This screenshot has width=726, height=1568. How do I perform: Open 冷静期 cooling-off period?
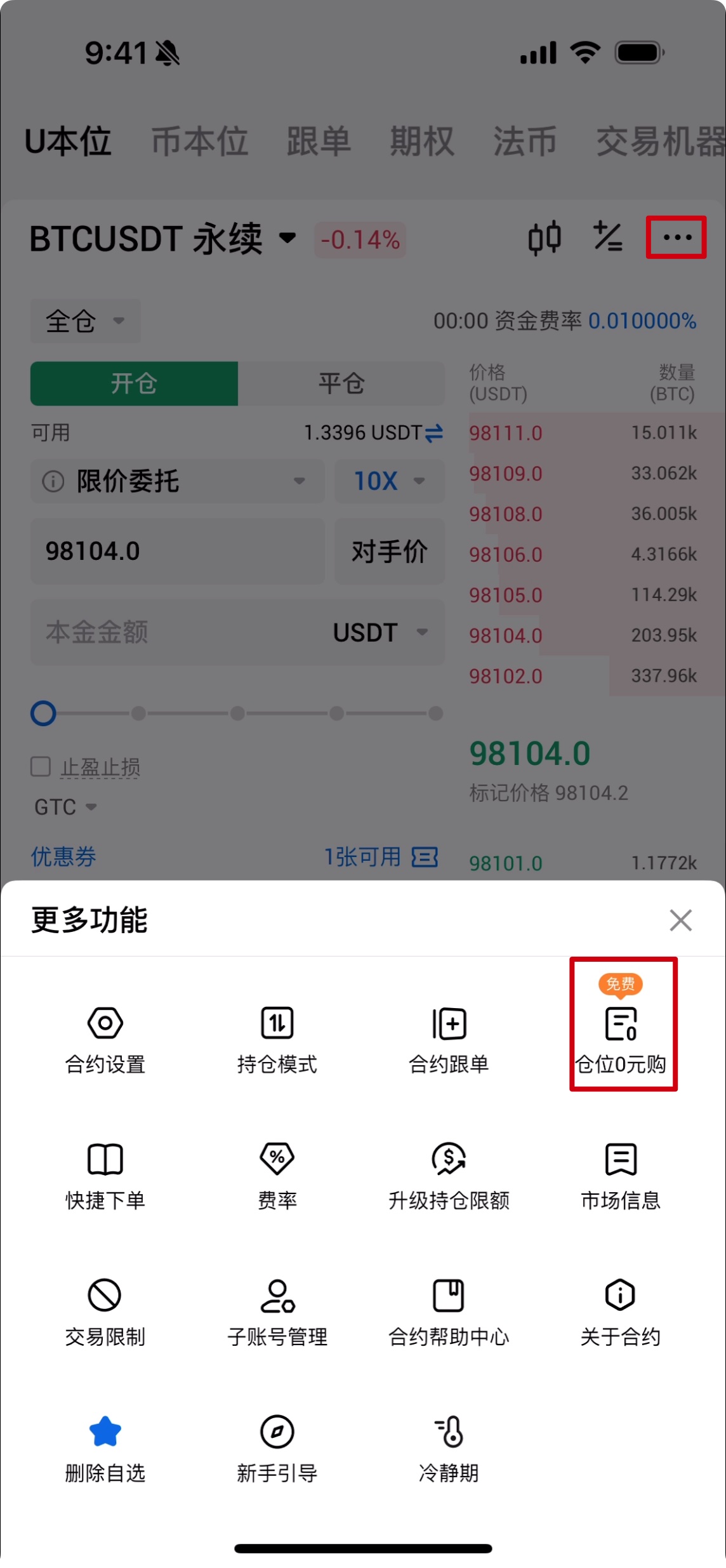click(x=449, y=1448)
